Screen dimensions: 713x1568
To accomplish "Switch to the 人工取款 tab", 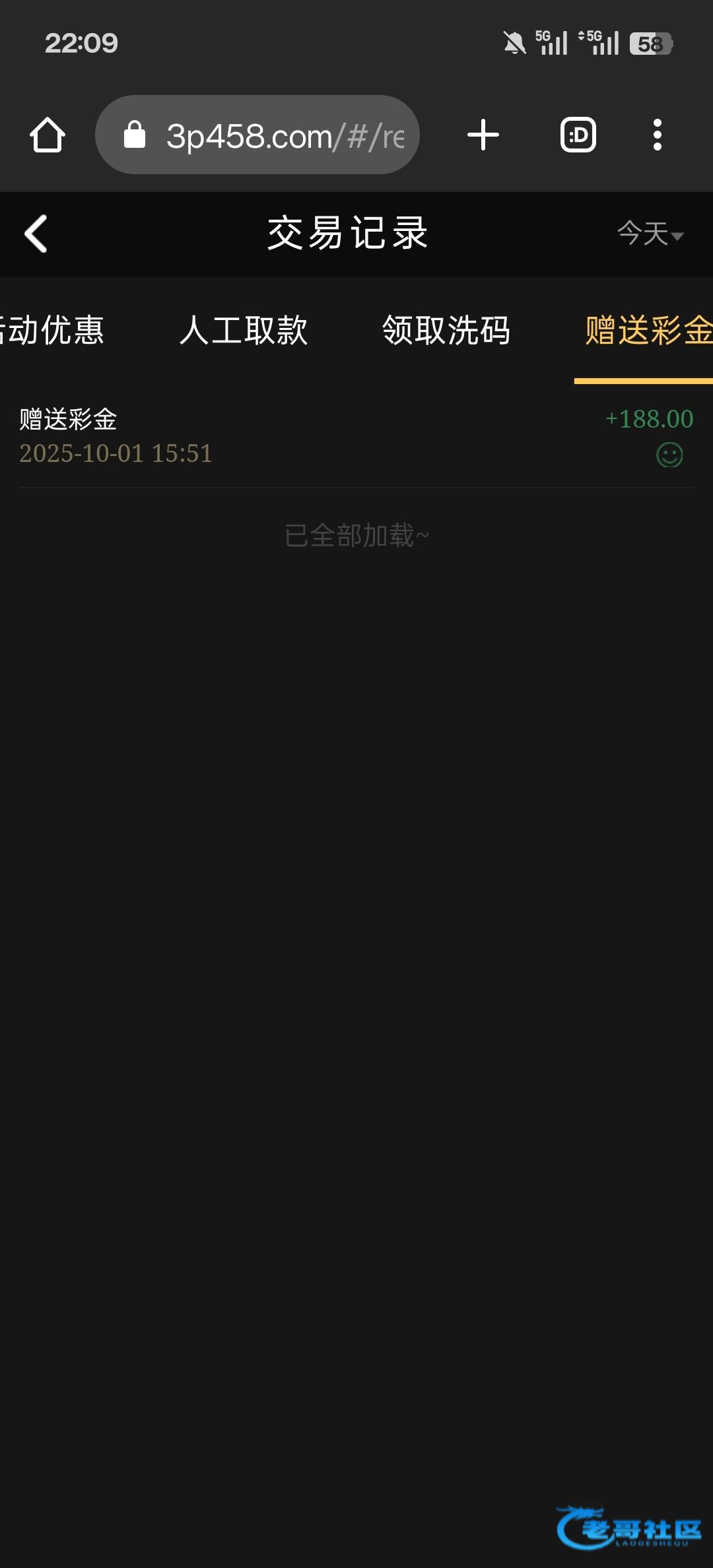I will 244,330.
